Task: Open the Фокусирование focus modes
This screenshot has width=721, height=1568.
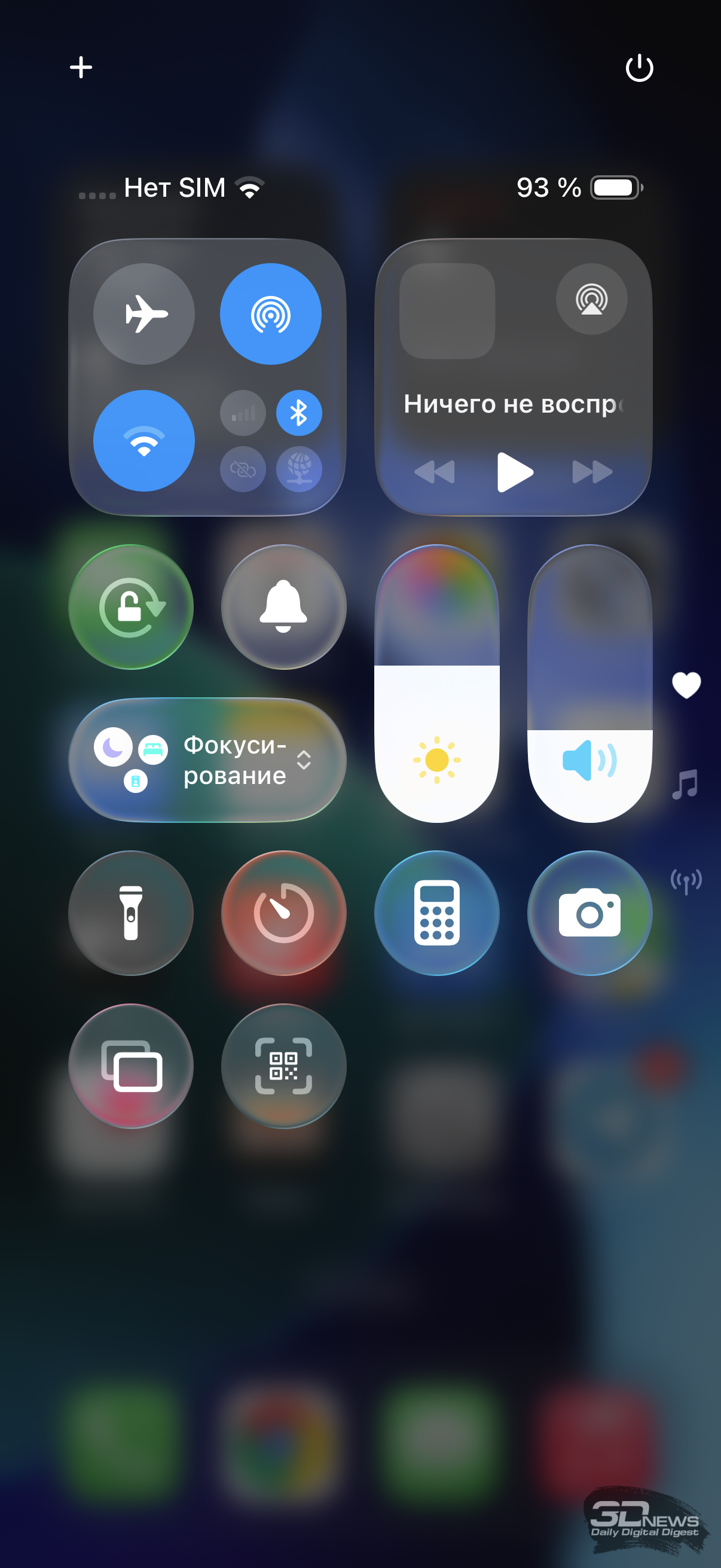Action: [207, 760]
